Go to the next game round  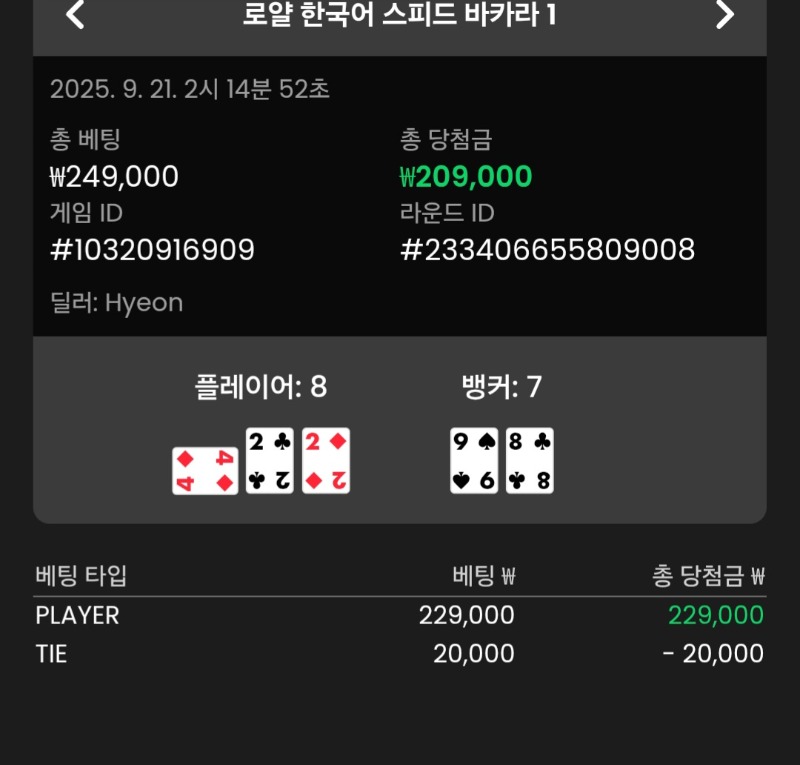click(x=725, y=15)
